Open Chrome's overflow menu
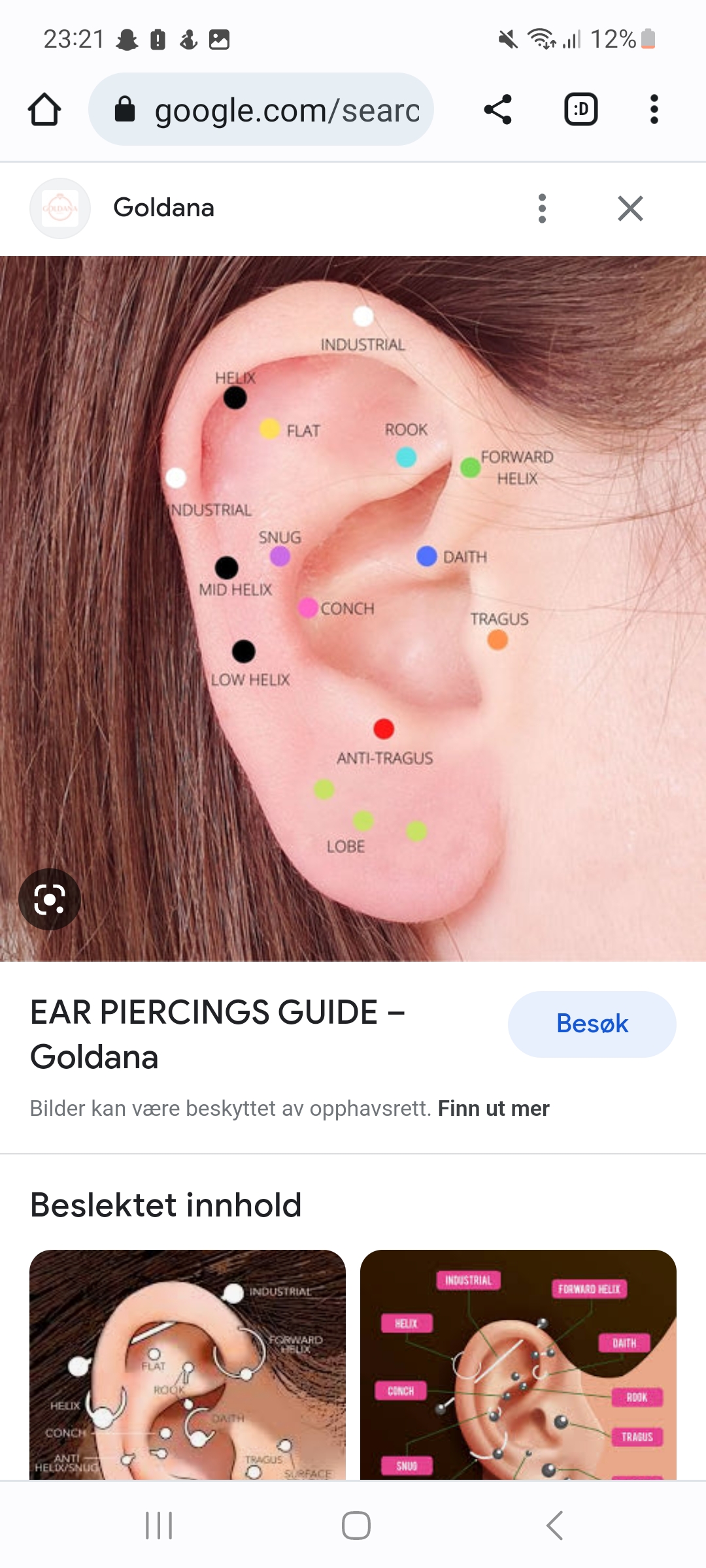This screenshot has width=706, height=1568. tap(654, 109)
